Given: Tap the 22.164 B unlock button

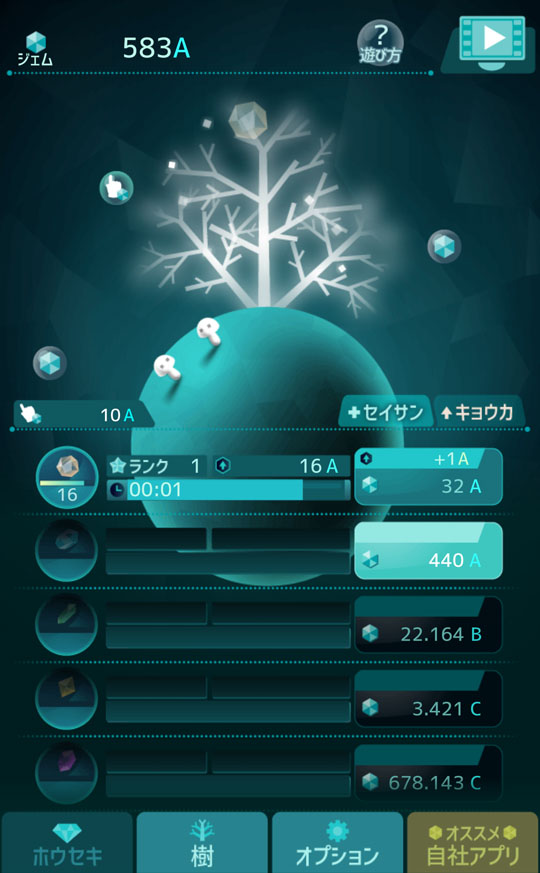Looking at the screenshot, I should pos(428,625).
